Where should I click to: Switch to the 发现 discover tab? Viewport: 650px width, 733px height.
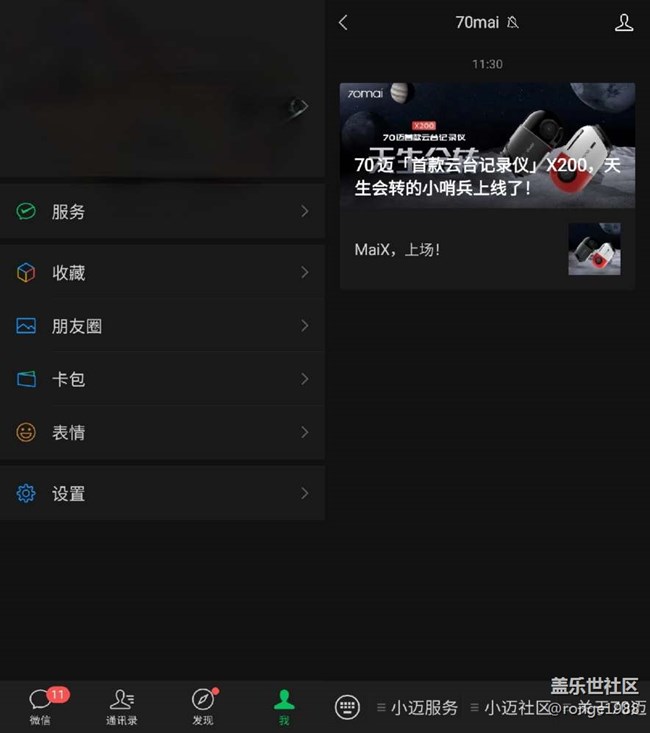click(x=203, y=706)
